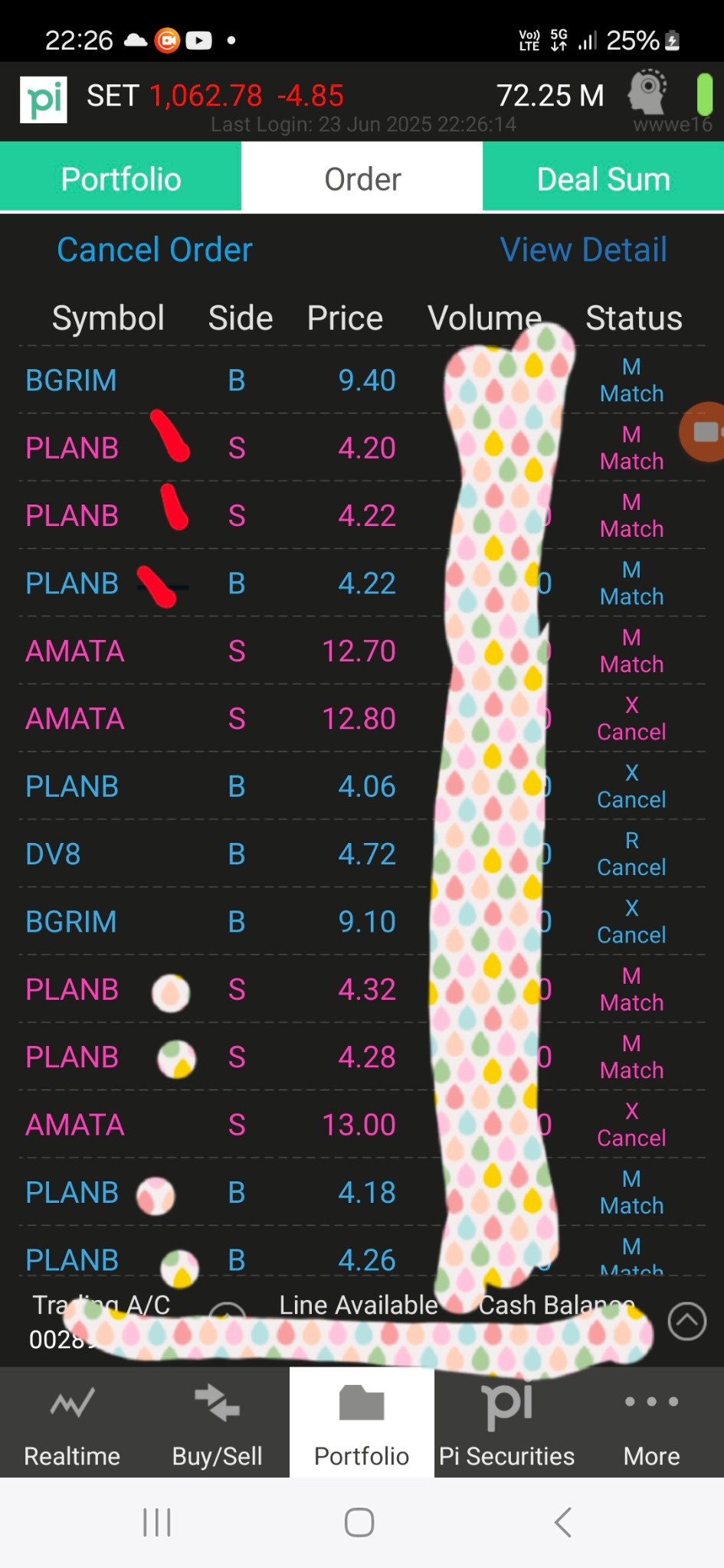Select the AMATA sell order at 12.70
Viewport: 724px width, 1568px height.
click(x=362, y=651)
